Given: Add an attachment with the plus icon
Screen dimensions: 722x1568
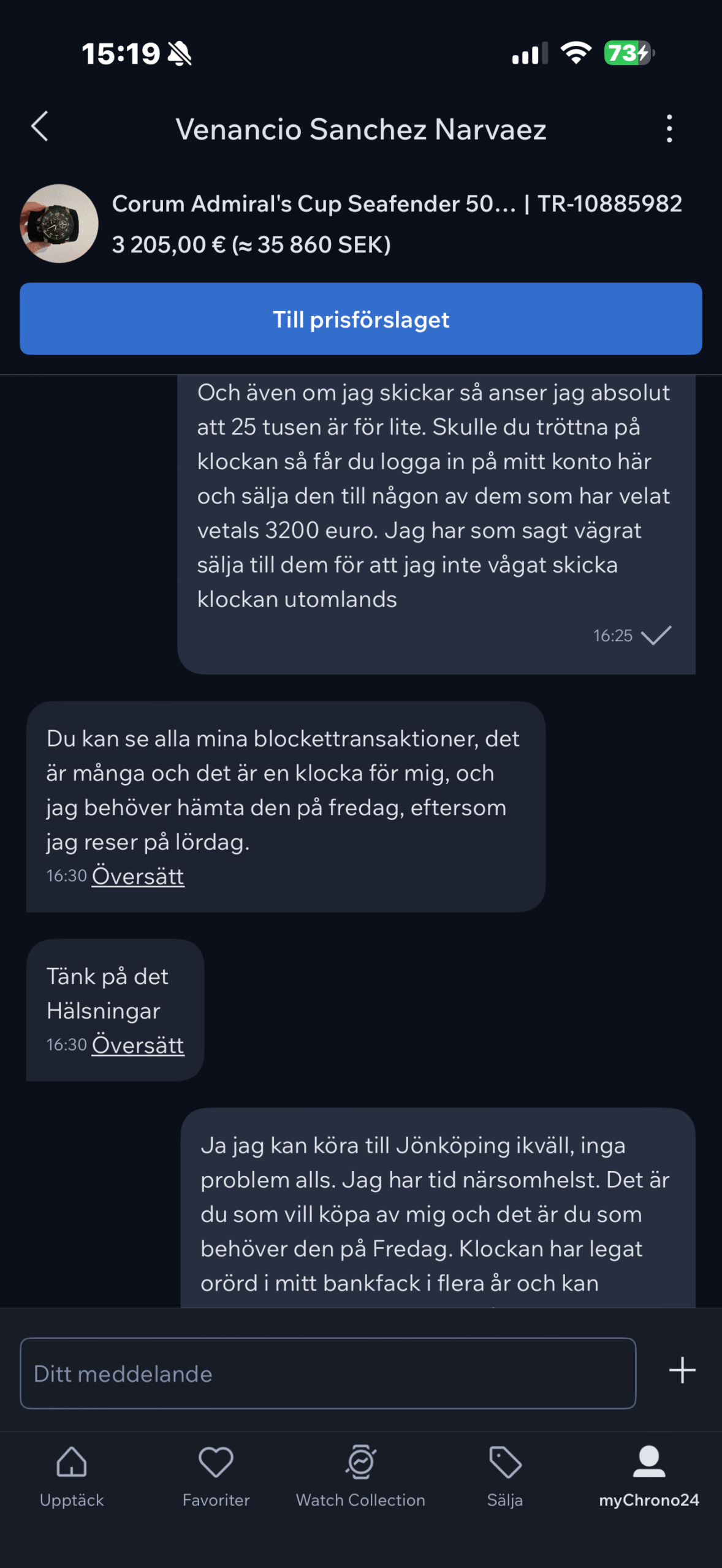Looking at the screenshot, I should [682, 1371].
